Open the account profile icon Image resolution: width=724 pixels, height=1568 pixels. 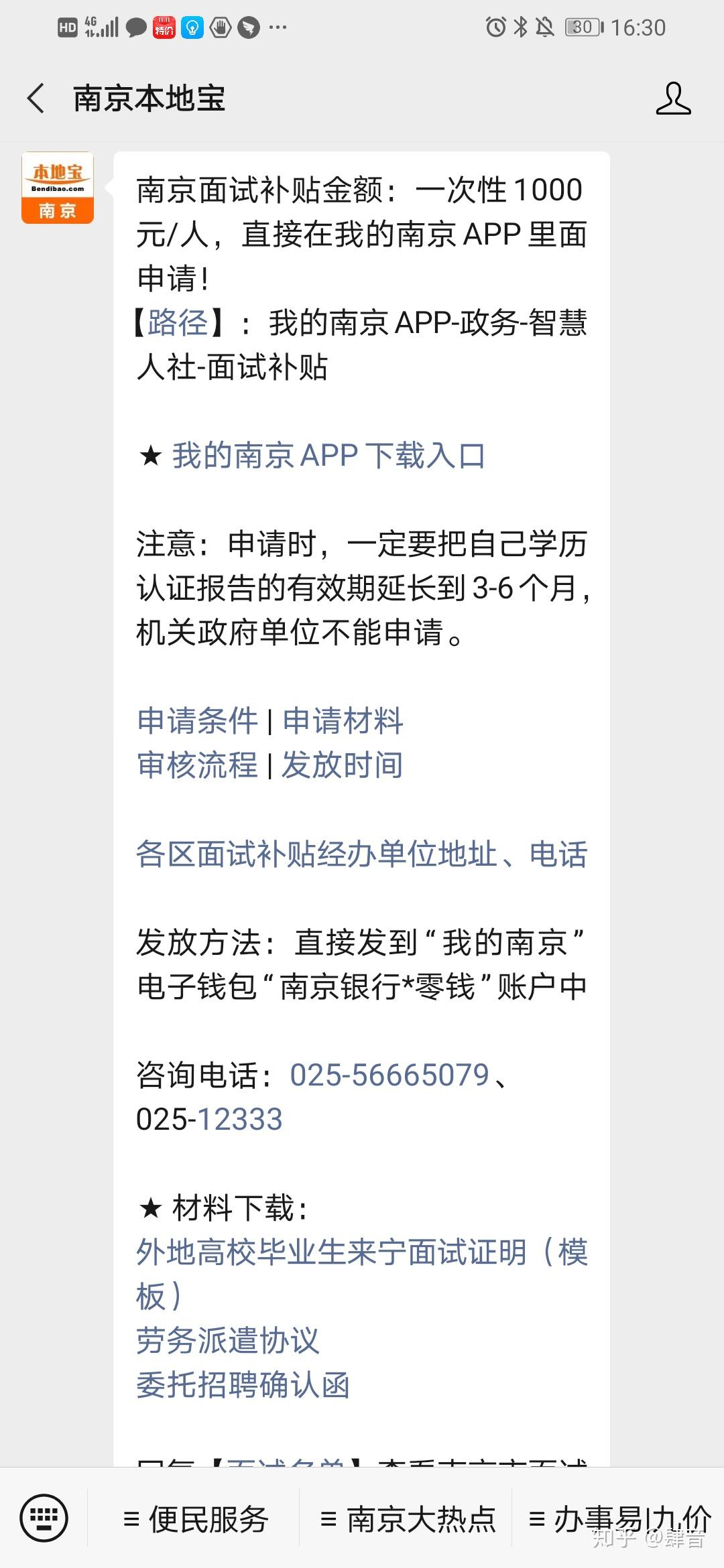tap(673, 99)
